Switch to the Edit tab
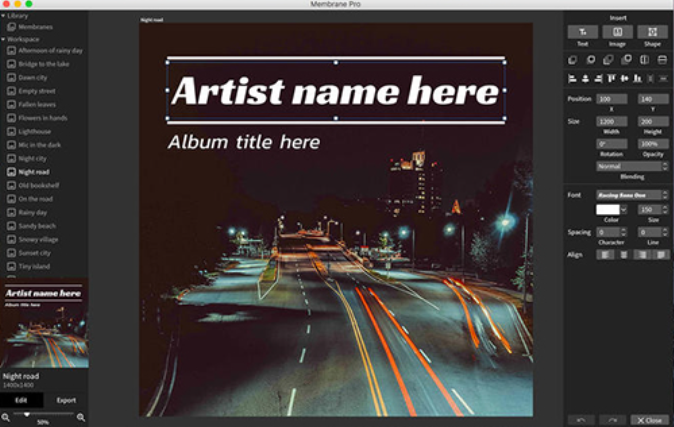 (21, 400)
